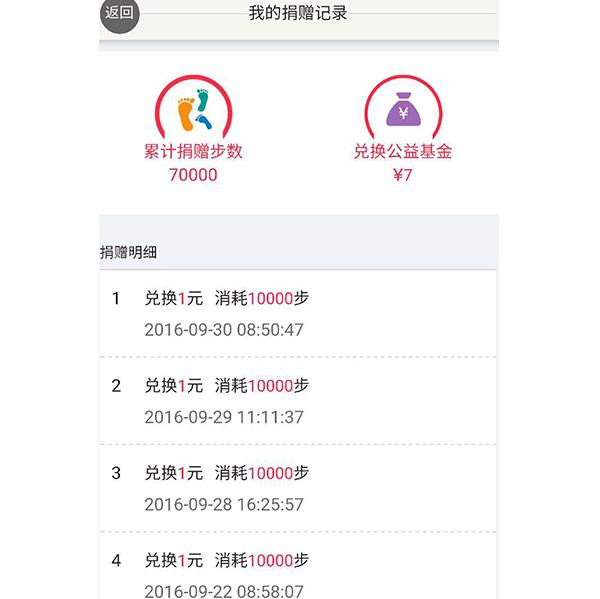Tap the 返回 back button
This screenshot has width=600, height=599.
point(120,14)
